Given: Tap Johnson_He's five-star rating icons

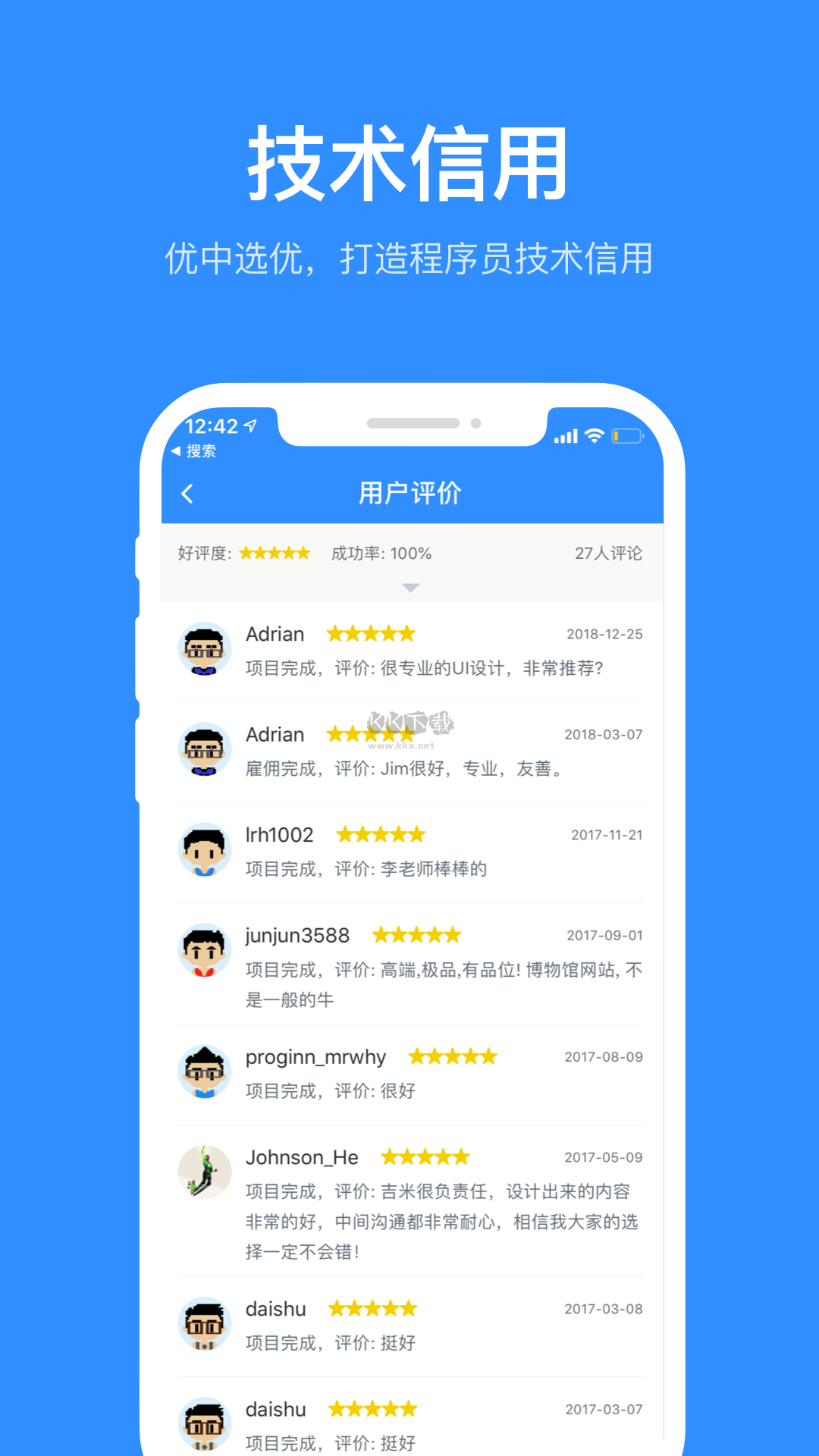Looking at the screenshot, I should [x=425, y=1156].
